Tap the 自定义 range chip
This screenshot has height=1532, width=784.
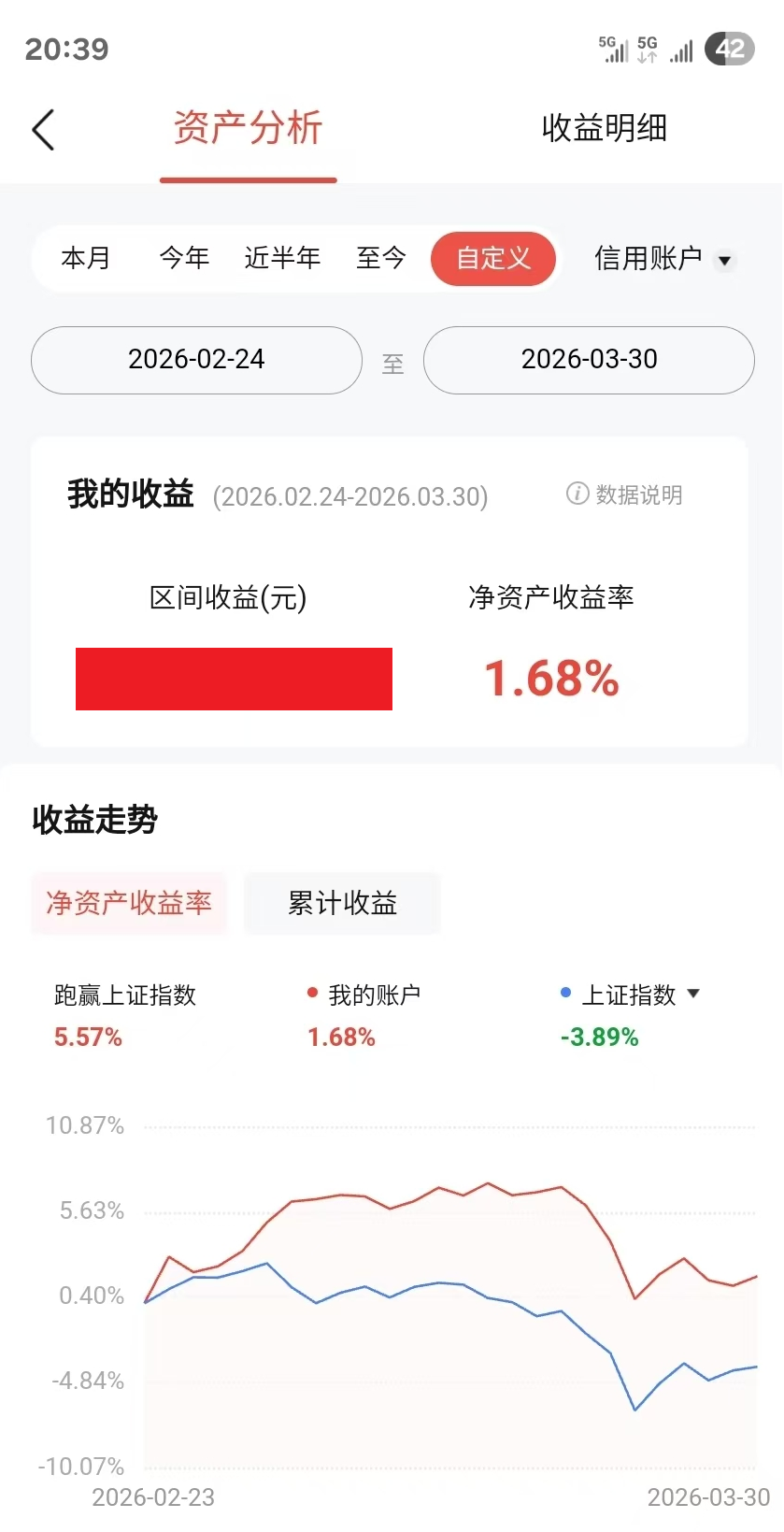click(x=493, y=258)
